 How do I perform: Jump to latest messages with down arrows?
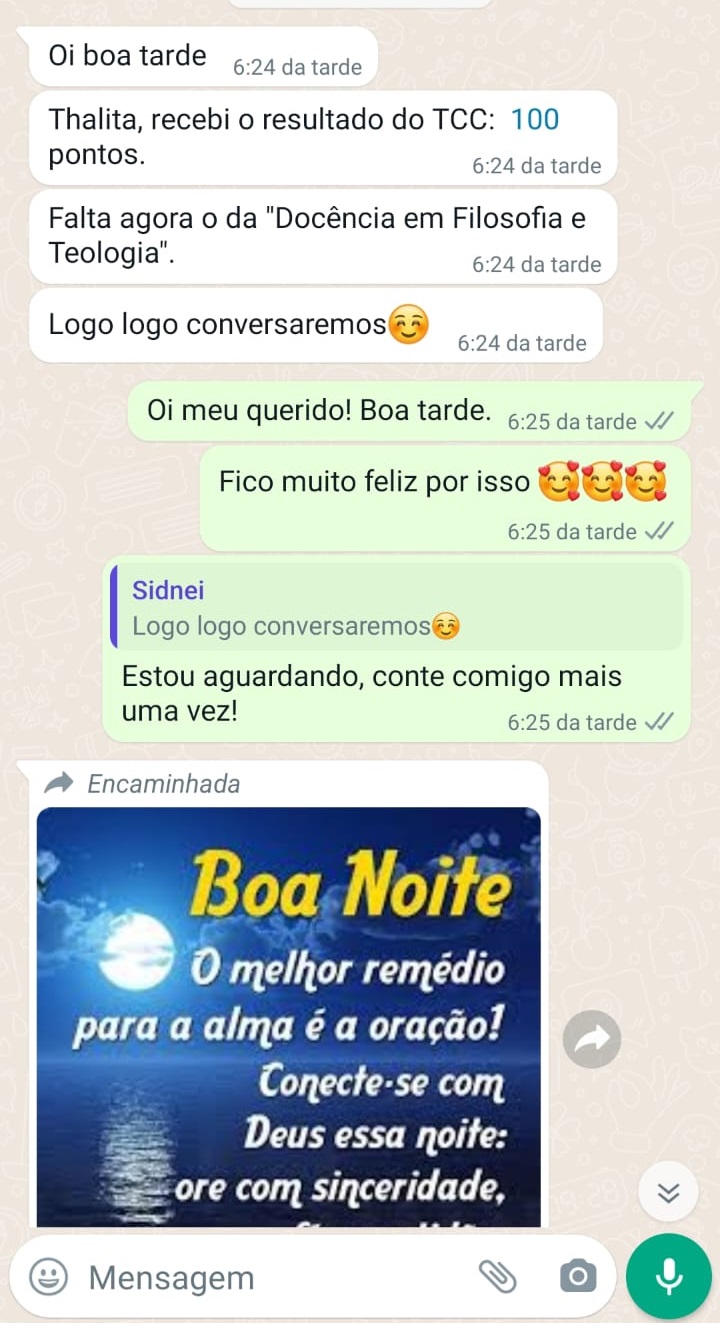point(668,1192)
